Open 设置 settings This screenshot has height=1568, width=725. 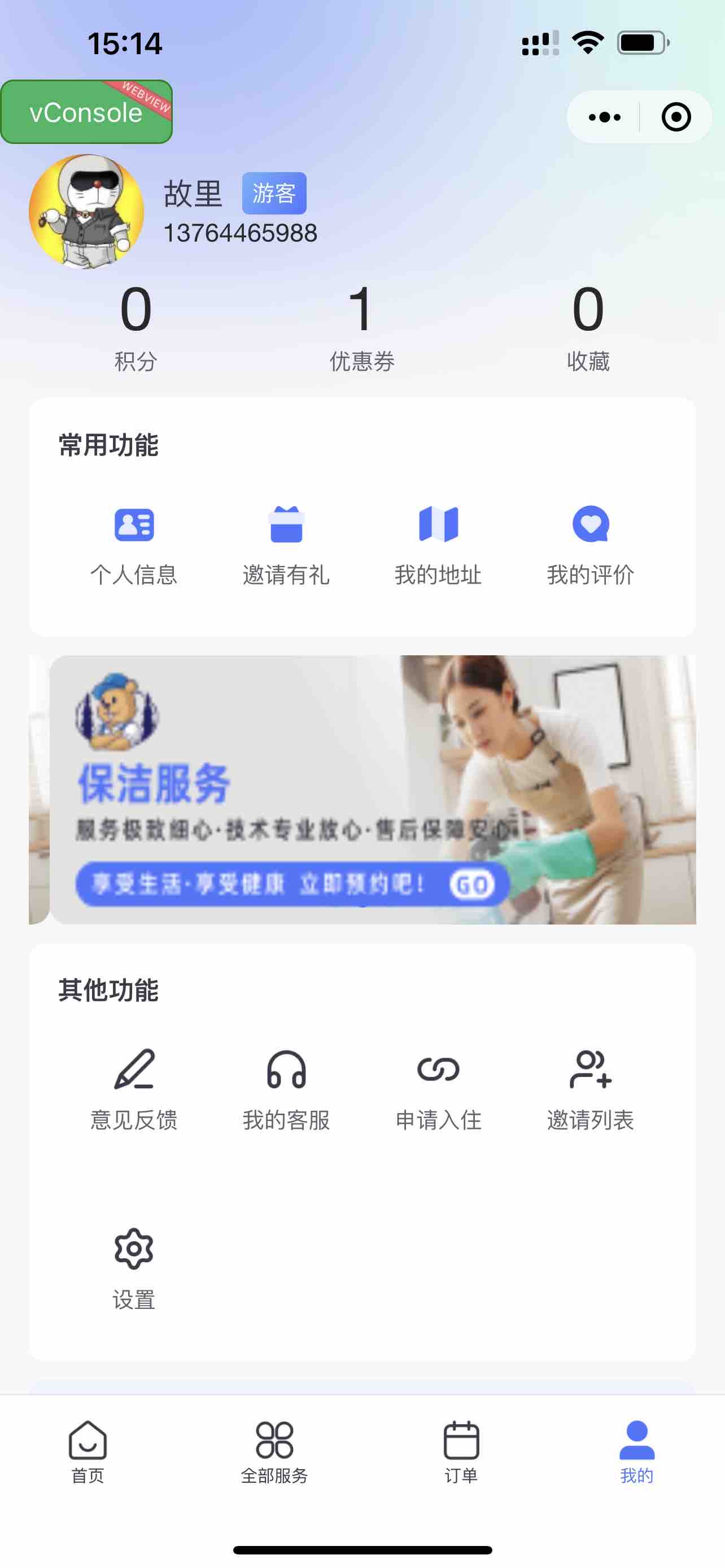click(x=134, y=1268)
